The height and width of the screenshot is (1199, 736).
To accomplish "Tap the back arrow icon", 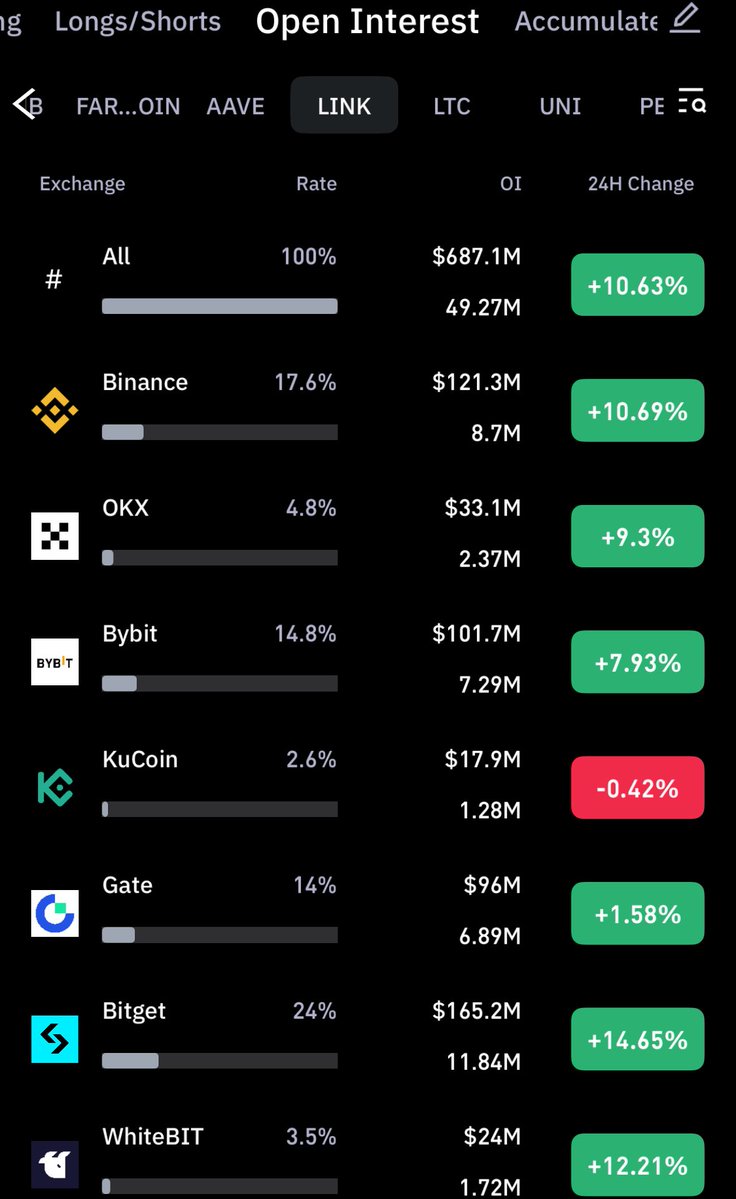I will [25, 104].
